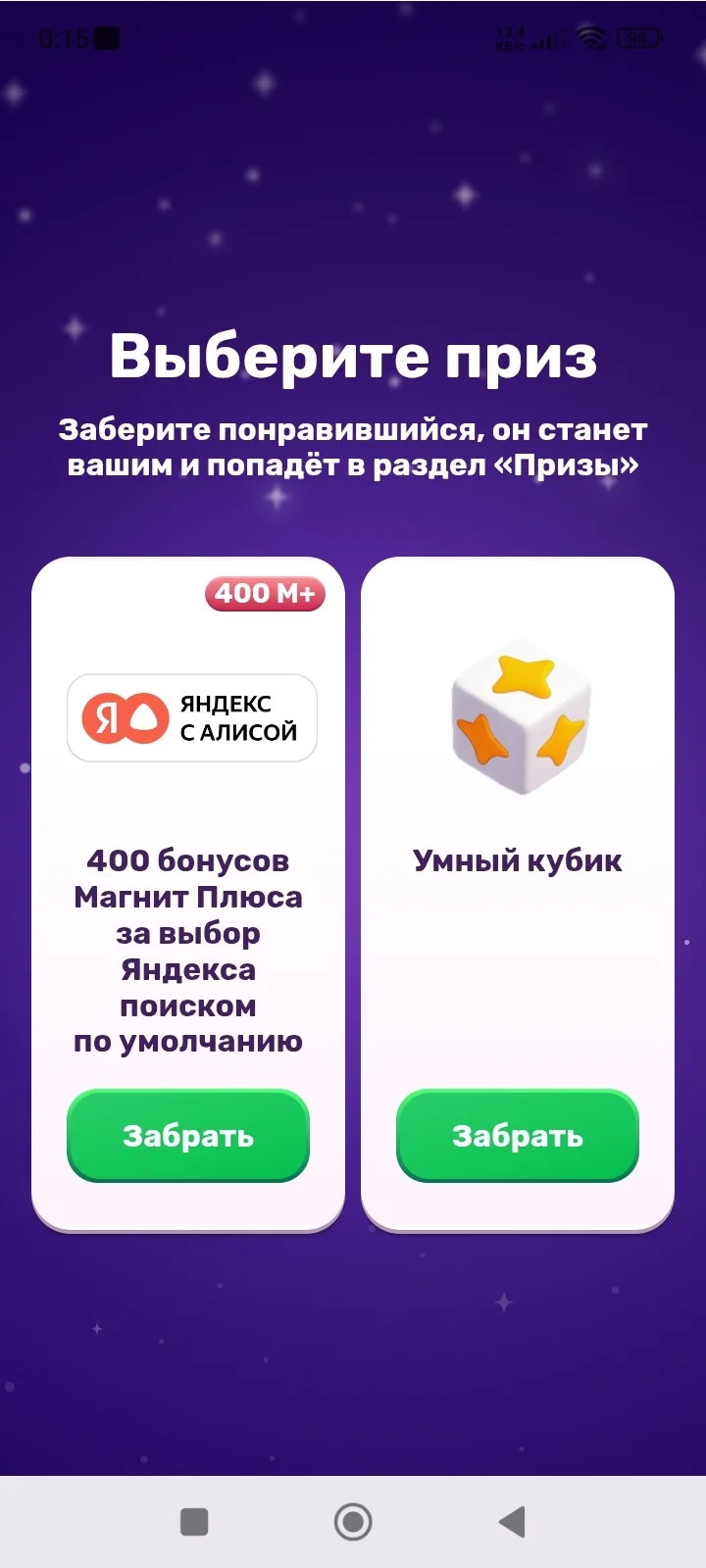Screen dimensions: 706x1568
Task: Claim the 400 Магнит Плюс bonuses prize
Action: click(x=188, y=1135)
